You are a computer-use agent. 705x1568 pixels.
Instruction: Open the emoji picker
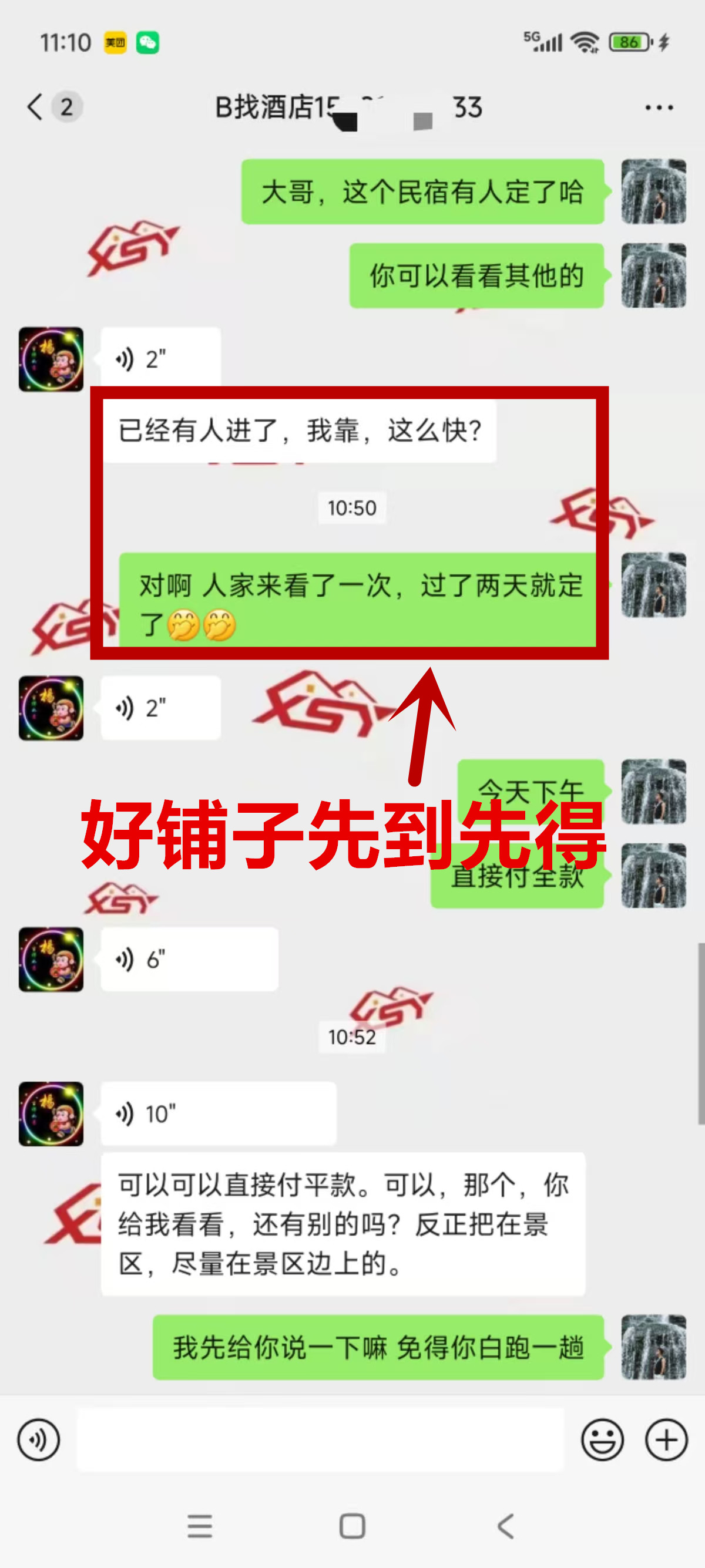coord(602,1440)
